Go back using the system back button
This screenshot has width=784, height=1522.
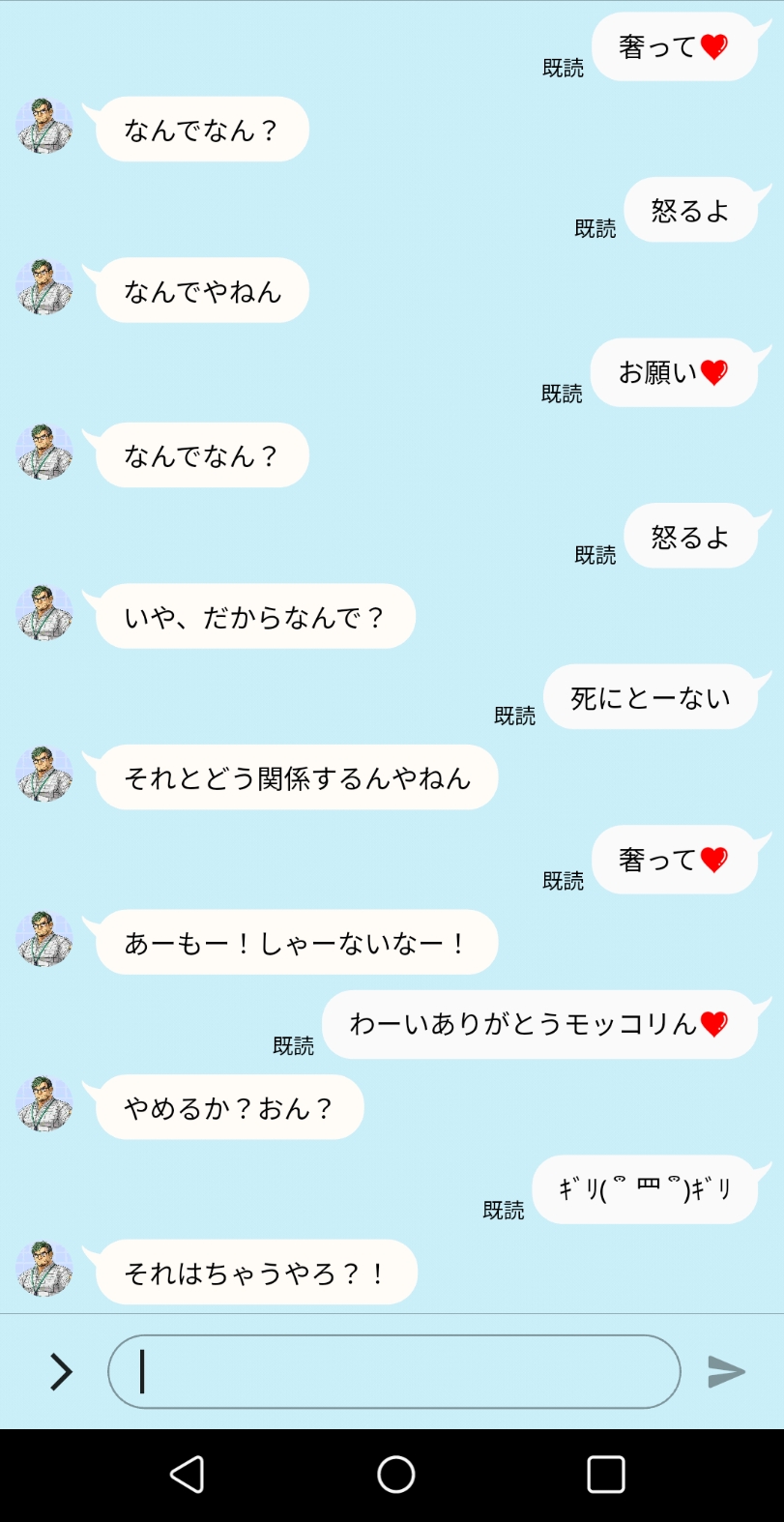[x=188, y=1475]
